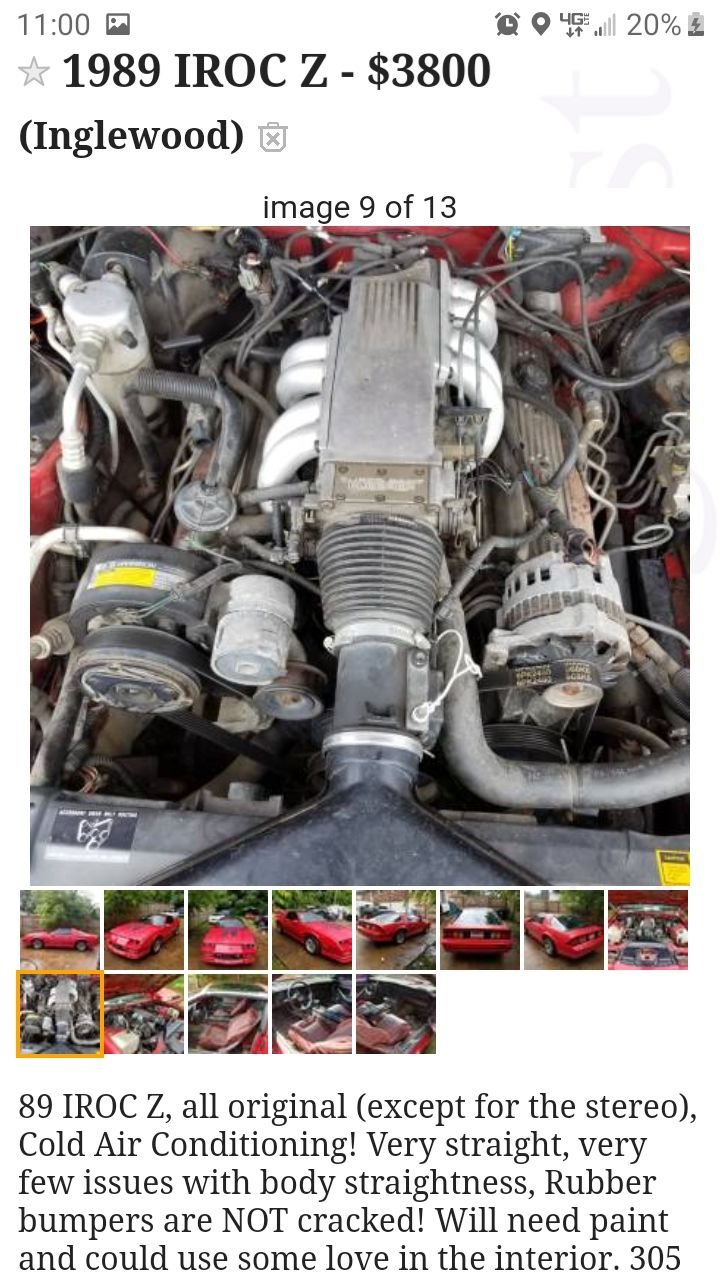The width and height of the screenshot is (720, 1280).
Task: Open the large engine photo full size
Action: [360, 555]
